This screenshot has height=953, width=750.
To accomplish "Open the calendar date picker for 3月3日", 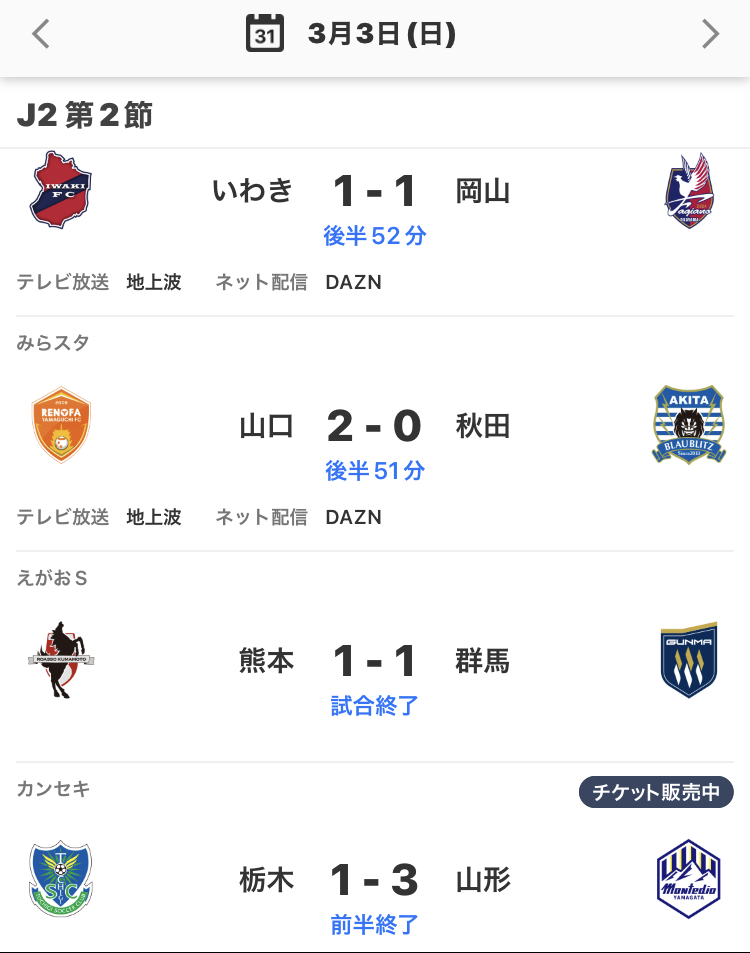I will (262, 35).
